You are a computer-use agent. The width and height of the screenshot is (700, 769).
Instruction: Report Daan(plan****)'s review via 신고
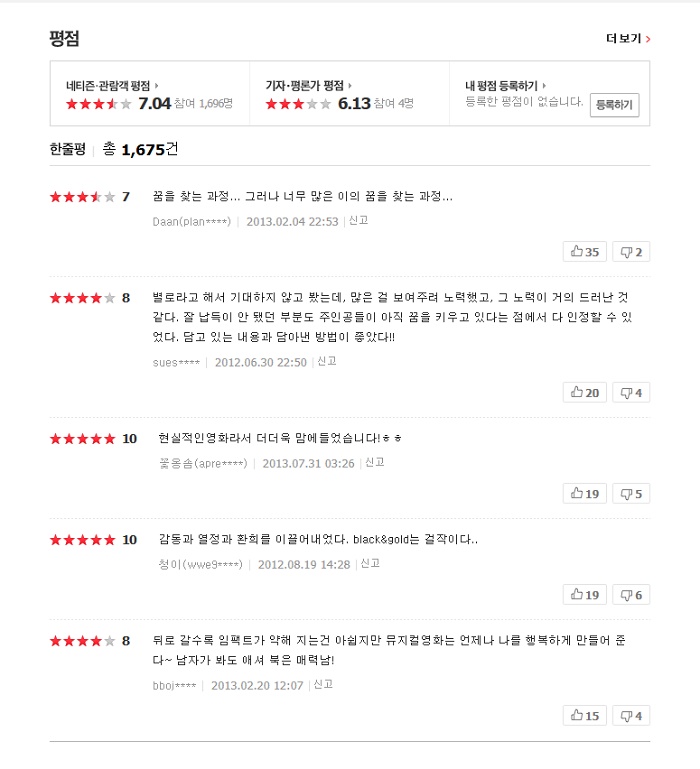coord(358,221)
